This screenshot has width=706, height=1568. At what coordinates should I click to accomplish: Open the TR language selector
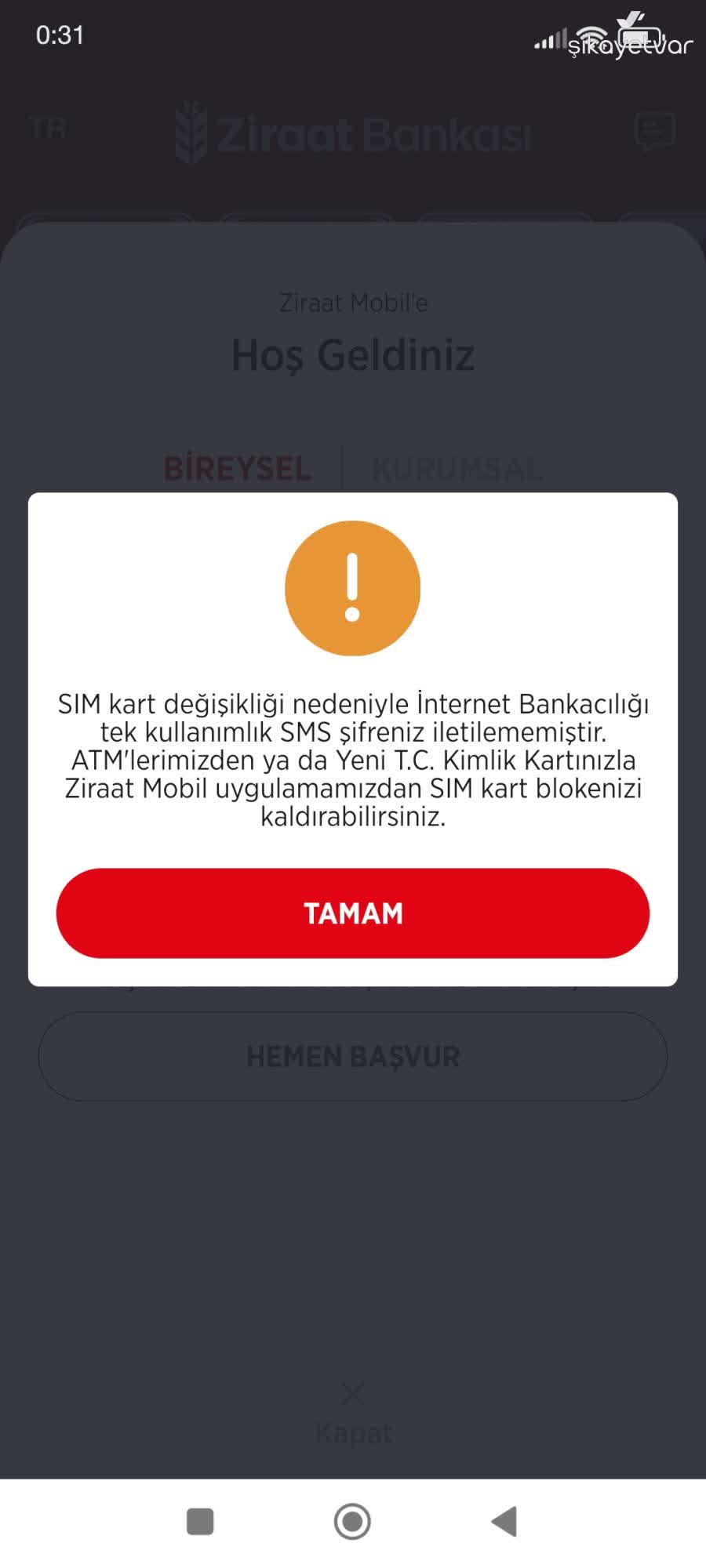[47, 128]
